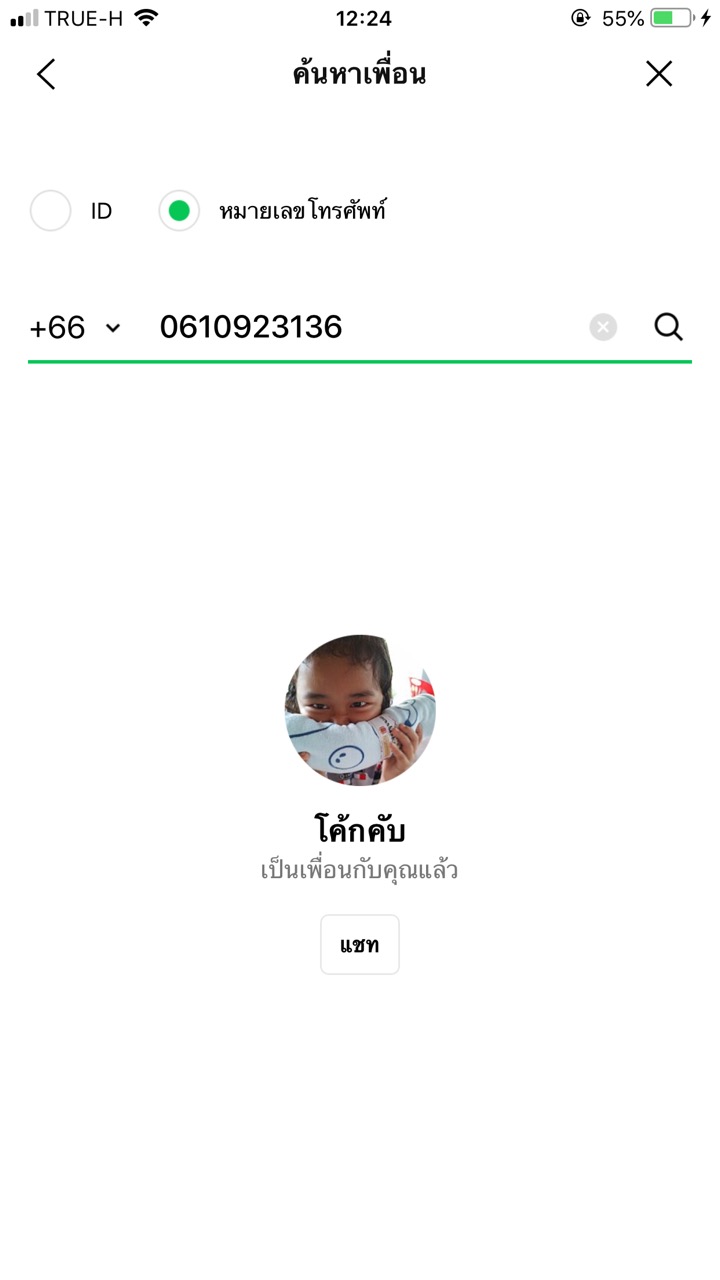Image resolution: width=720 pixels, height=1280 pixels.
Task: Tap the แชท button to chat
Action: pos(360,944)
